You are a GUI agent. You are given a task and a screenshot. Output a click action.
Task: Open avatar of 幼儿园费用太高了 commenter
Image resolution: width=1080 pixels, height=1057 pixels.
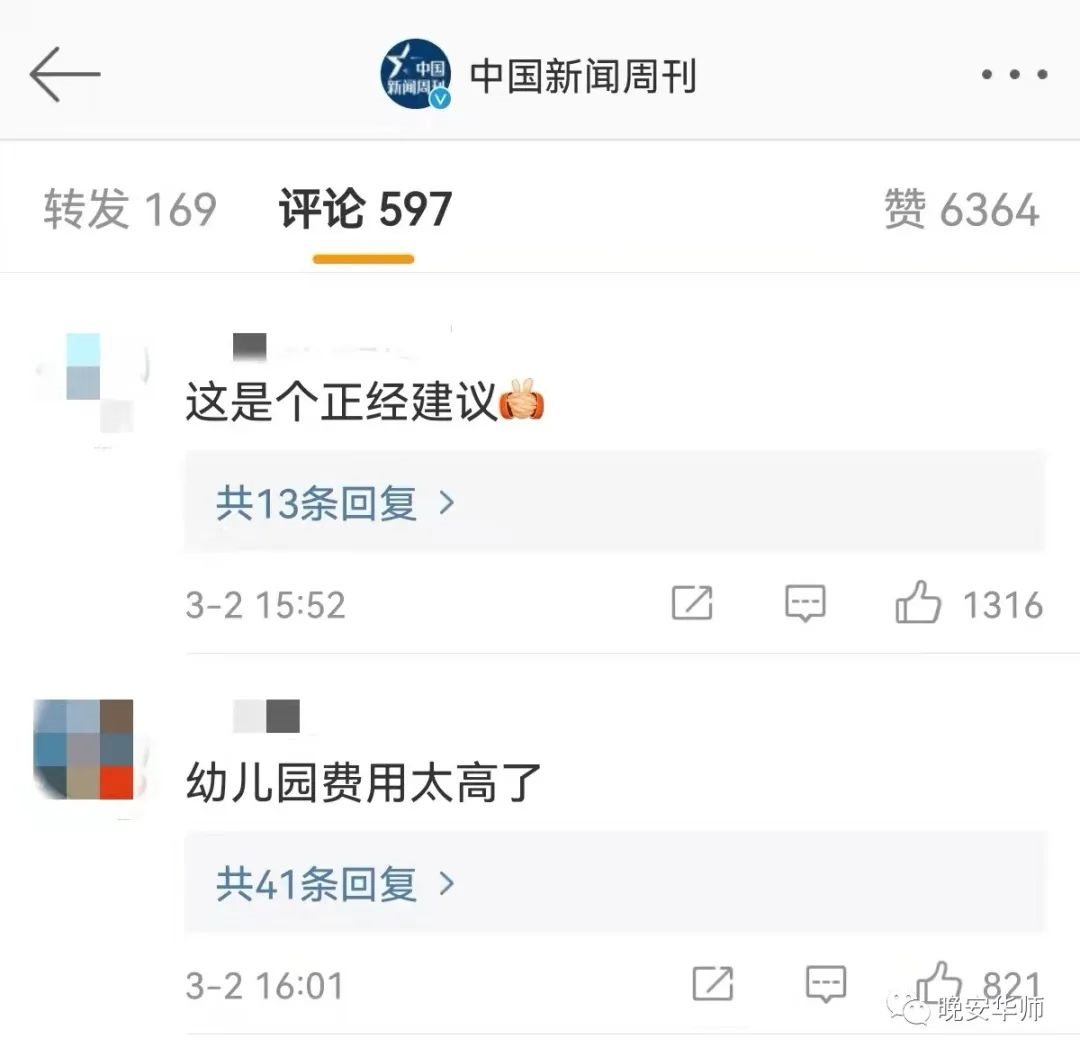(85, 750)
